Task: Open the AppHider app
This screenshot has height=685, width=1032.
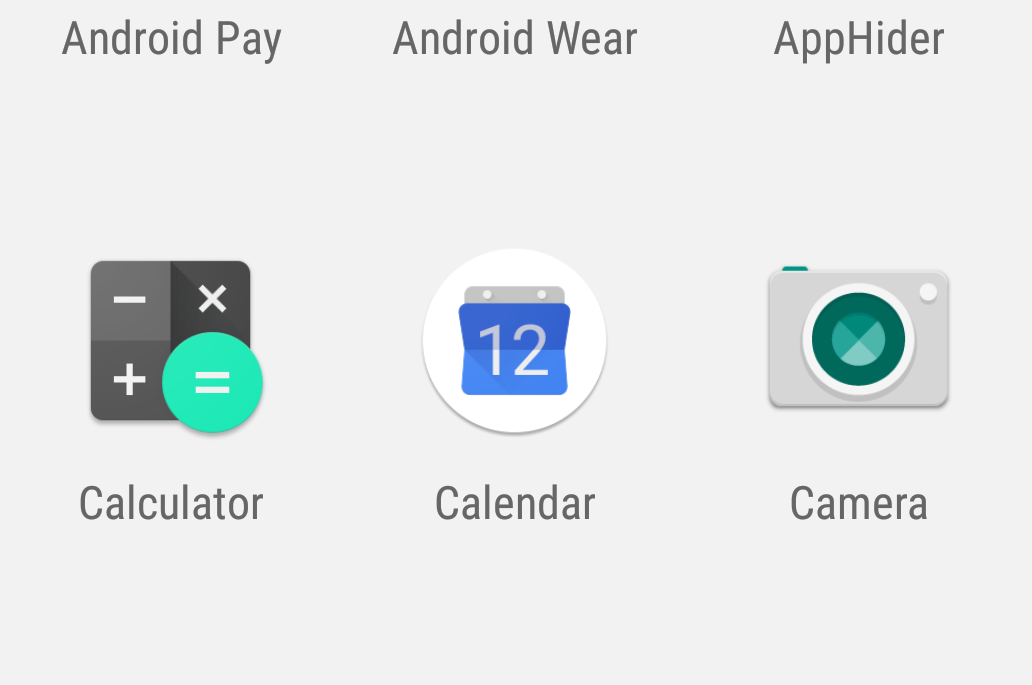Action: tap(859, 39)
